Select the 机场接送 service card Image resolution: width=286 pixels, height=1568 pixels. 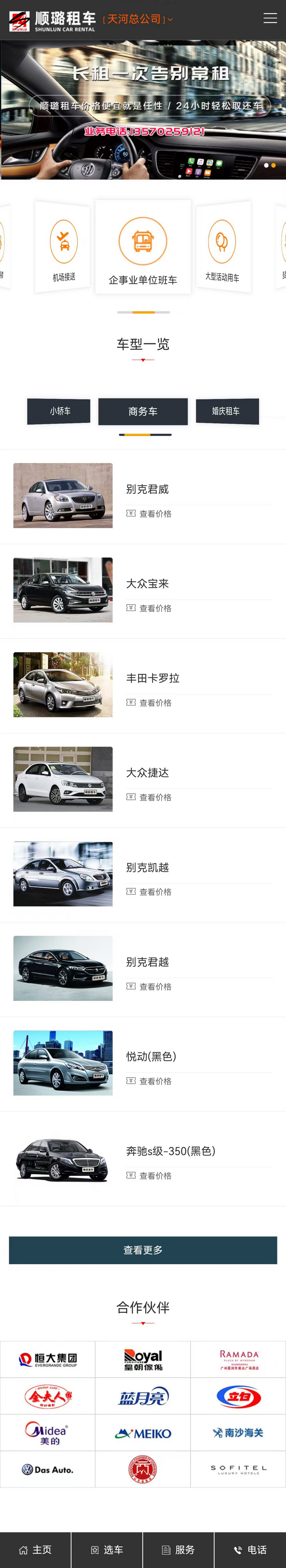click(63, 248)
